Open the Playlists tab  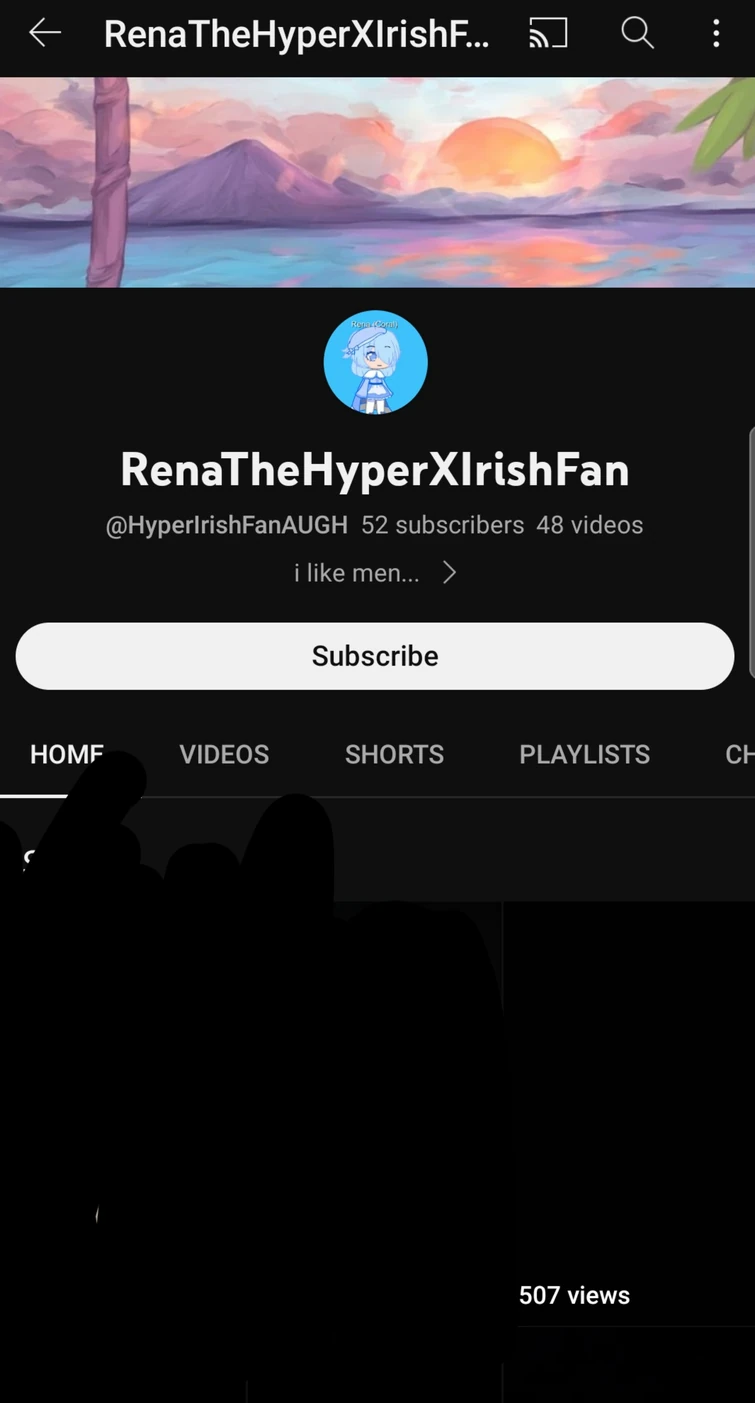click(584, 754)
